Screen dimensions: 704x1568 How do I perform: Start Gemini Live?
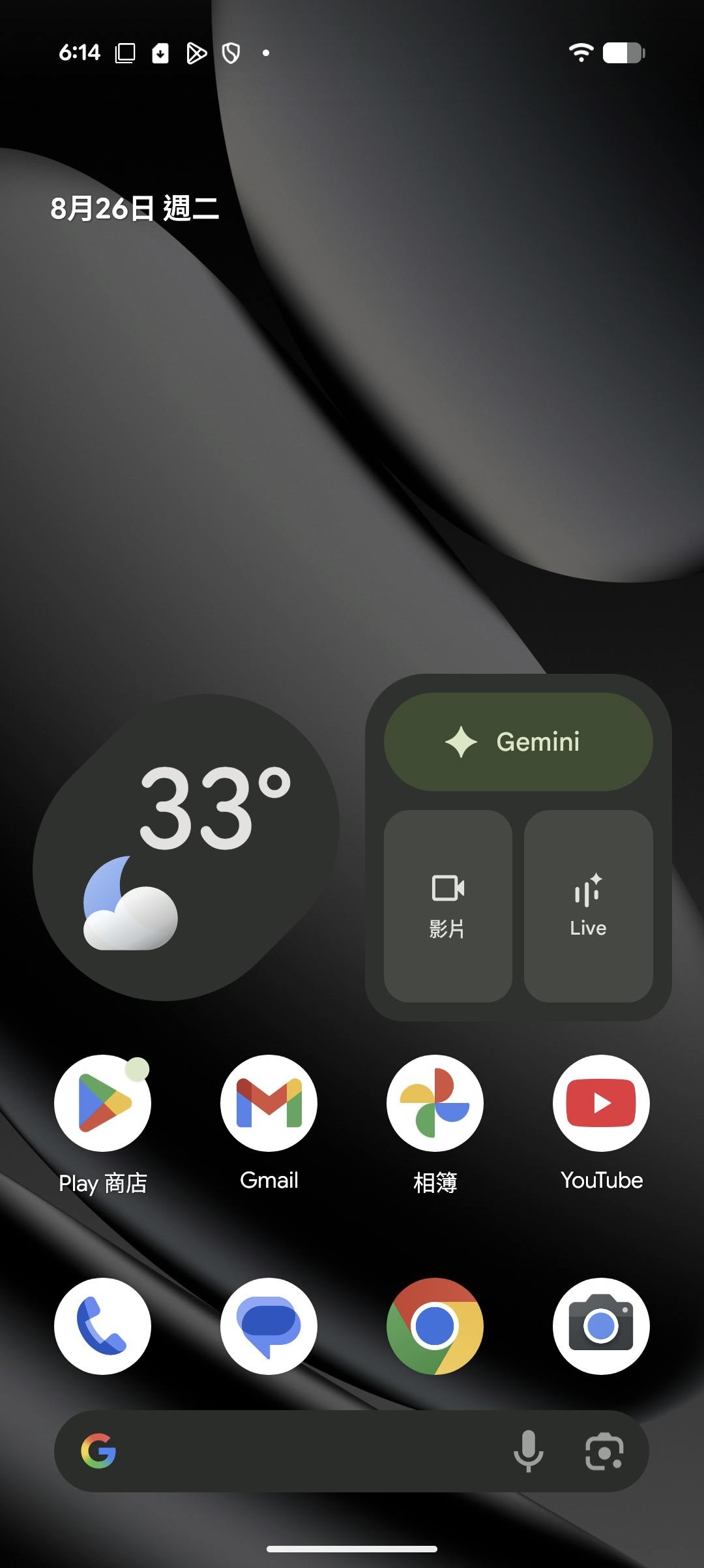(588, 905)
